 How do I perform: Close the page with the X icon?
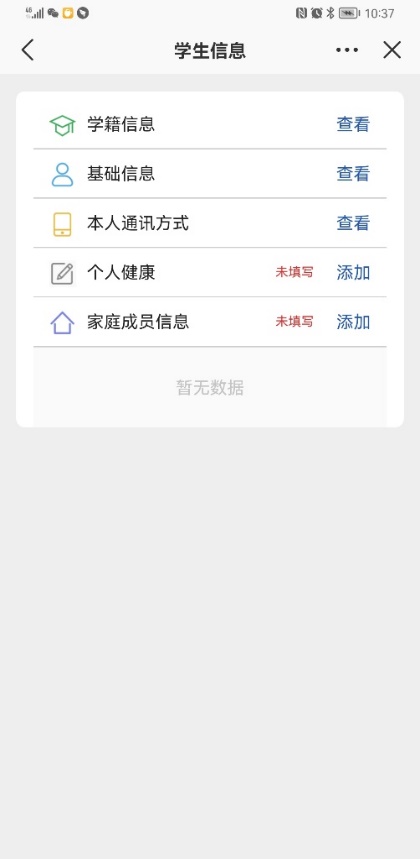392,50
